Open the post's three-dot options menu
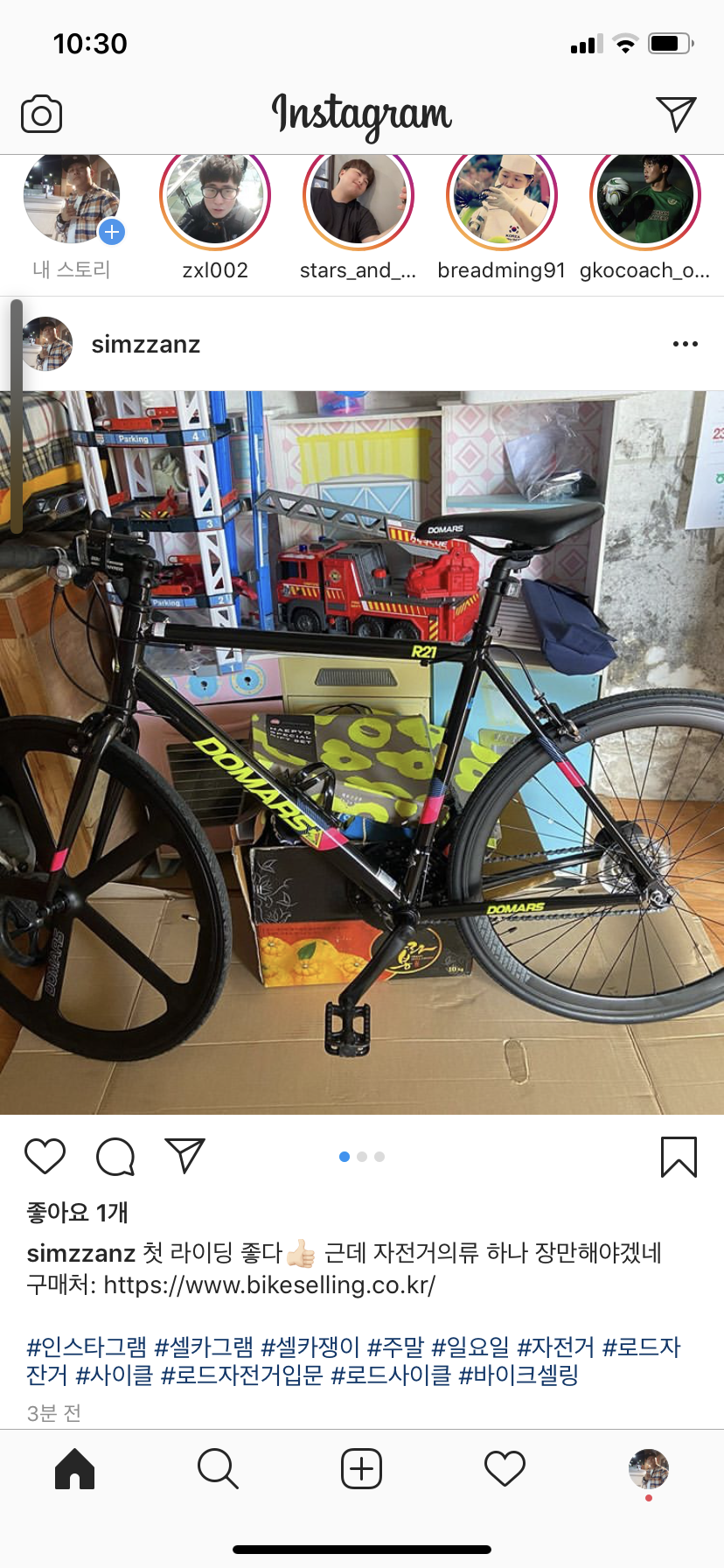 pos(685,344)
